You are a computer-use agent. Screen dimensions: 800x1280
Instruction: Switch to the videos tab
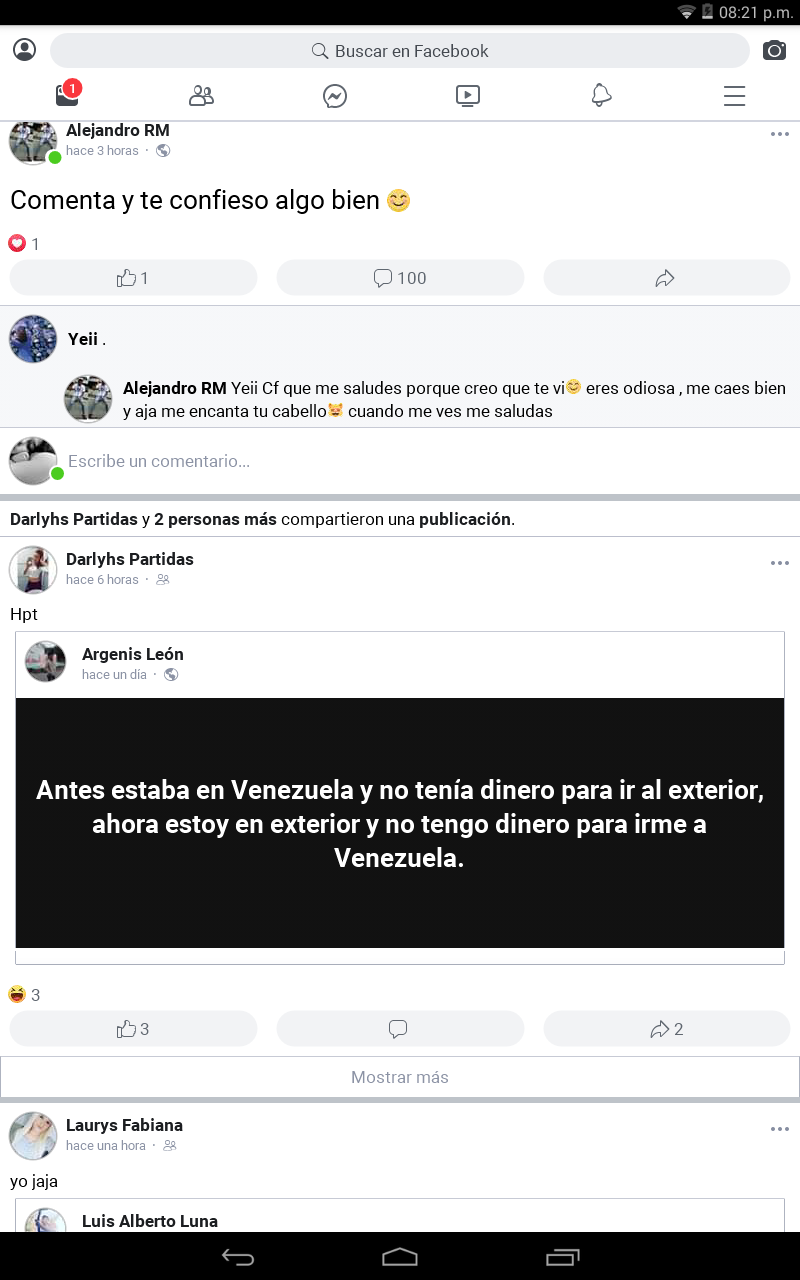pos(467,96)
